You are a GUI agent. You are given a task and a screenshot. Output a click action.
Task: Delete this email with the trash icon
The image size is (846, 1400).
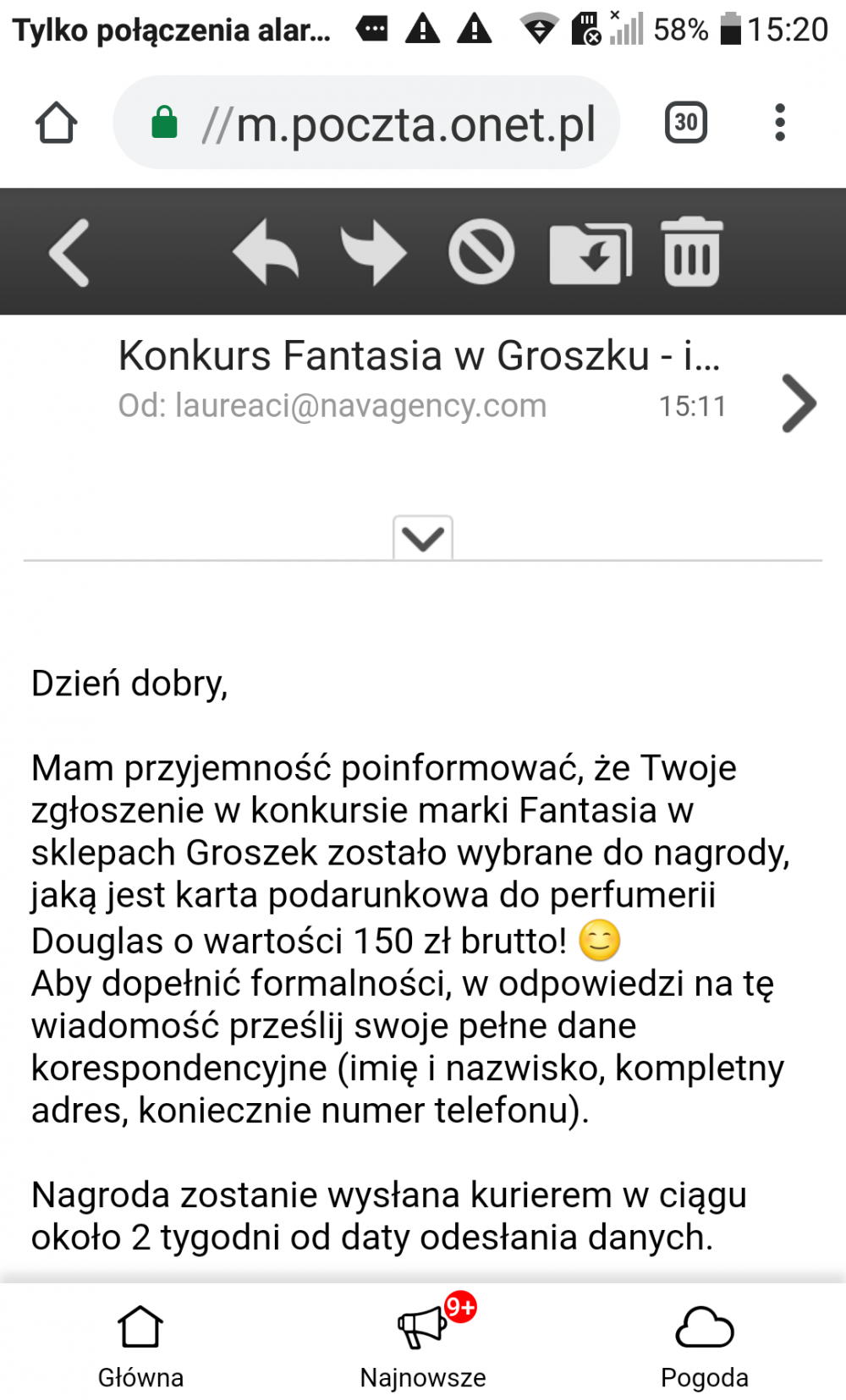691,252
